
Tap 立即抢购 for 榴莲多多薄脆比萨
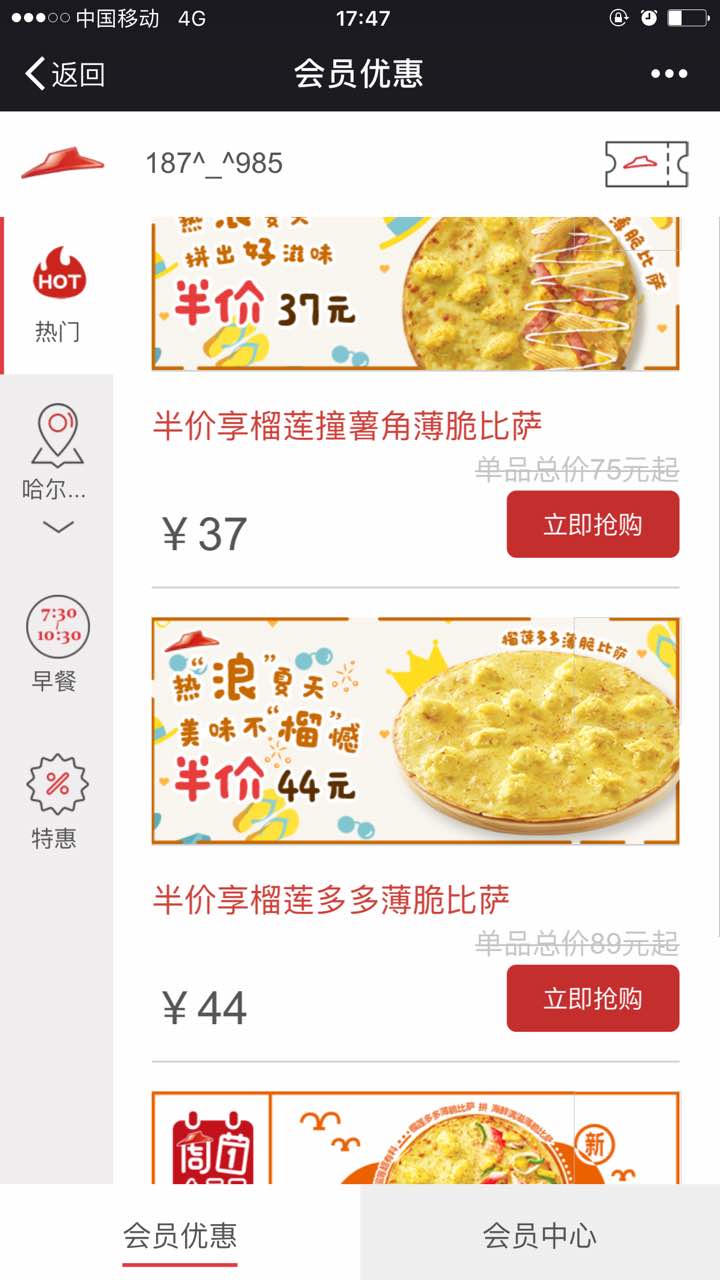click(592, 998)
